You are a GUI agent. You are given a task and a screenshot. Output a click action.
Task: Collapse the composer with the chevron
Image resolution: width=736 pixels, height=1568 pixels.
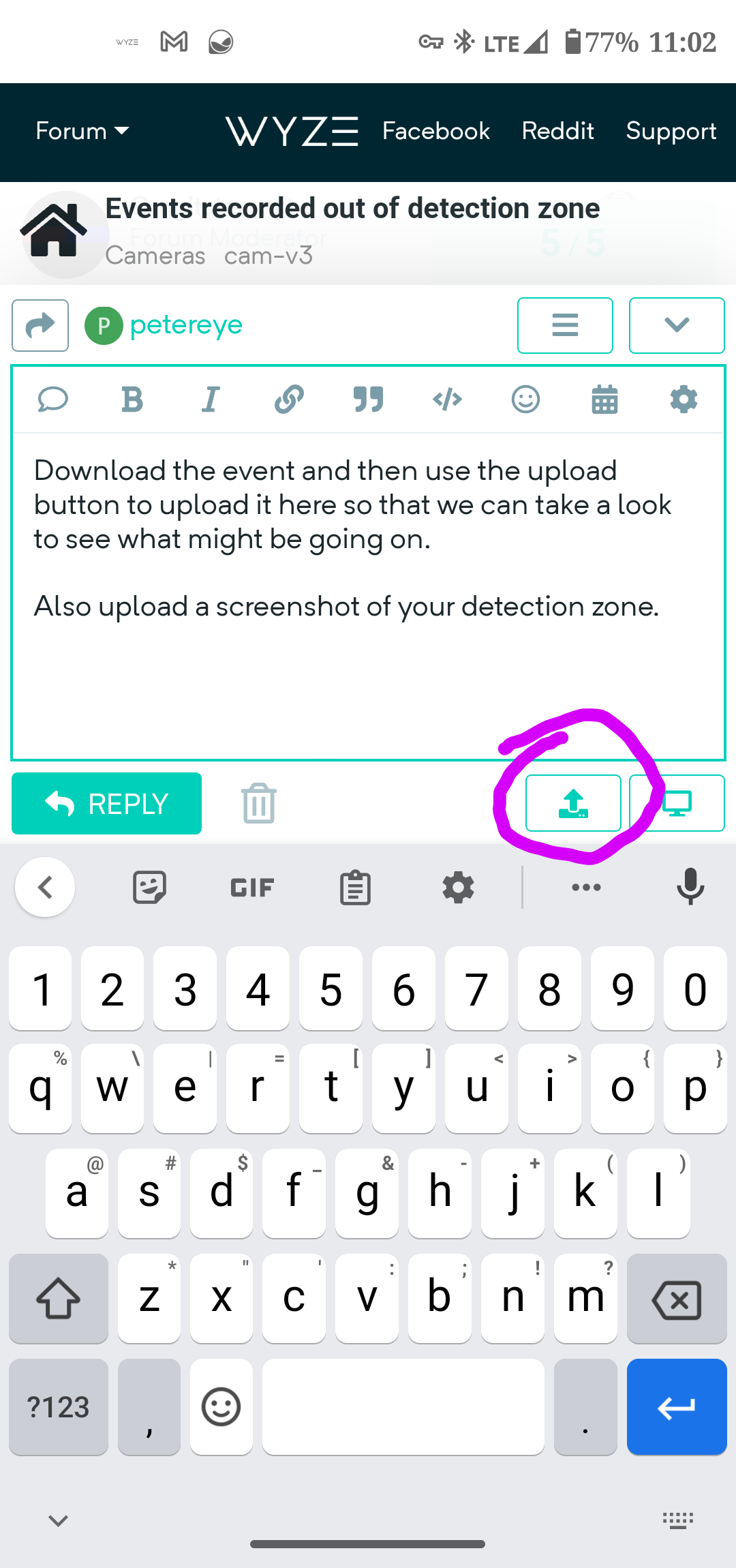(676, 325)
